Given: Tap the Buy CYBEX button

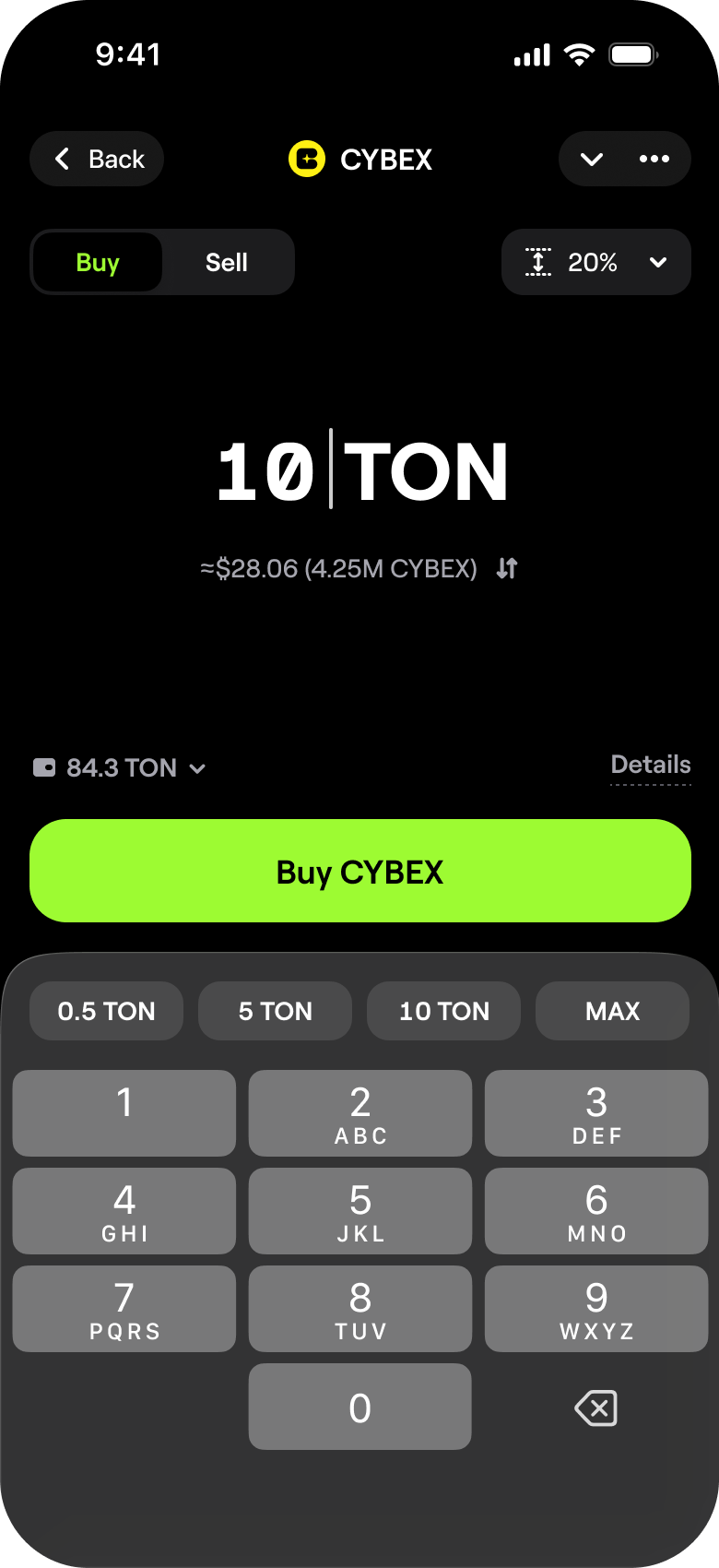Looking at the screenshot, I should (360, 871).
